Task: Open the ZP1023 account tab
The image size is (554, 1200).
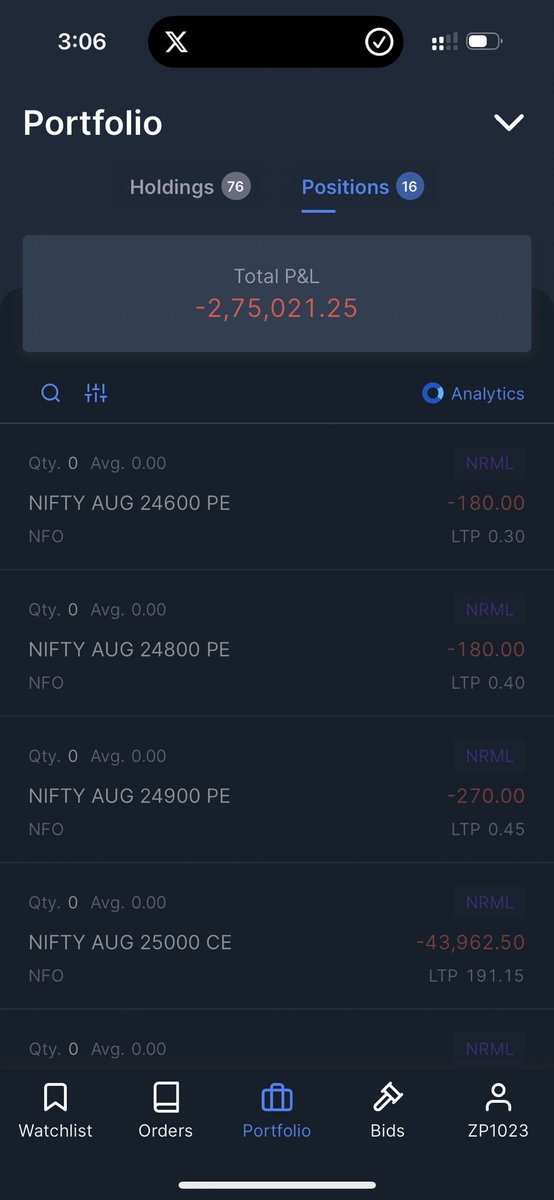Action: 498,1111
